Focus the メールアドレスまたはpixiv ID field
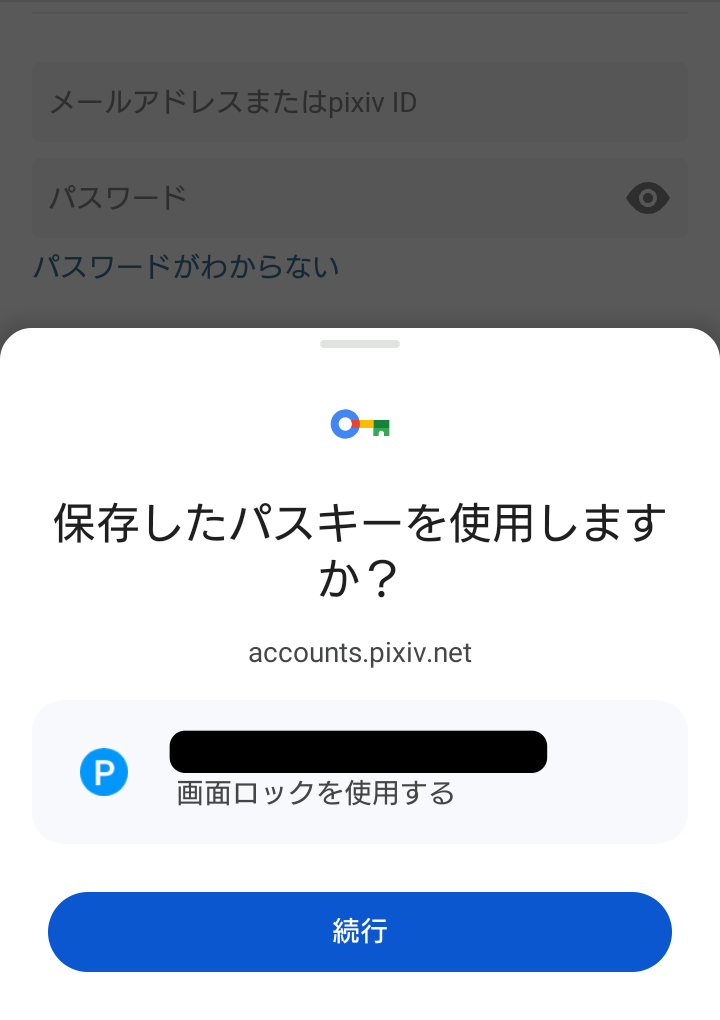This screenshot has width=720, height=1020. pos(360,102)
